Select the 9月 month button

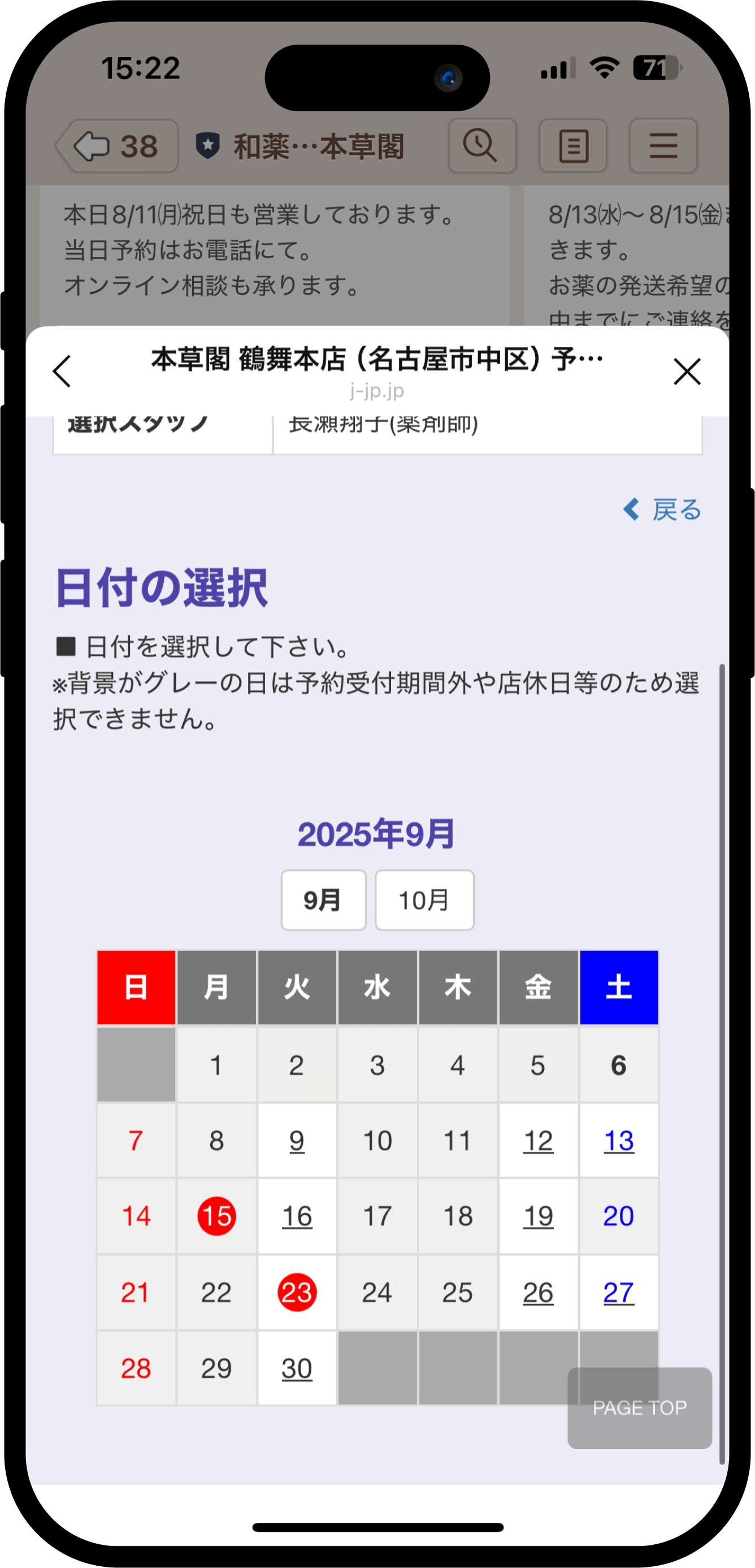point(323,900)
